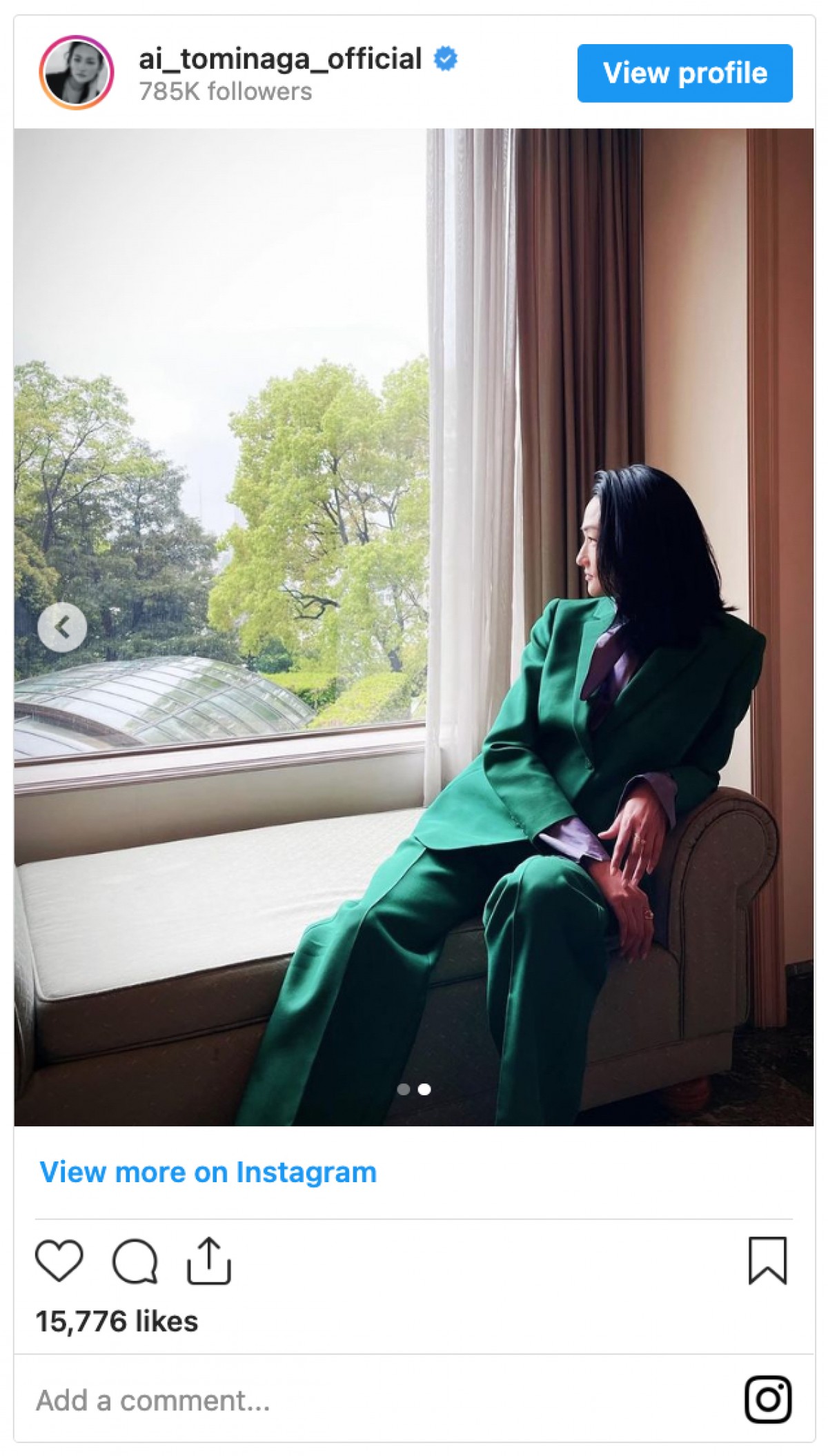Select the first carousel page dot
The width and height of the screenshot is (828, 1456).
(404, 1089)
